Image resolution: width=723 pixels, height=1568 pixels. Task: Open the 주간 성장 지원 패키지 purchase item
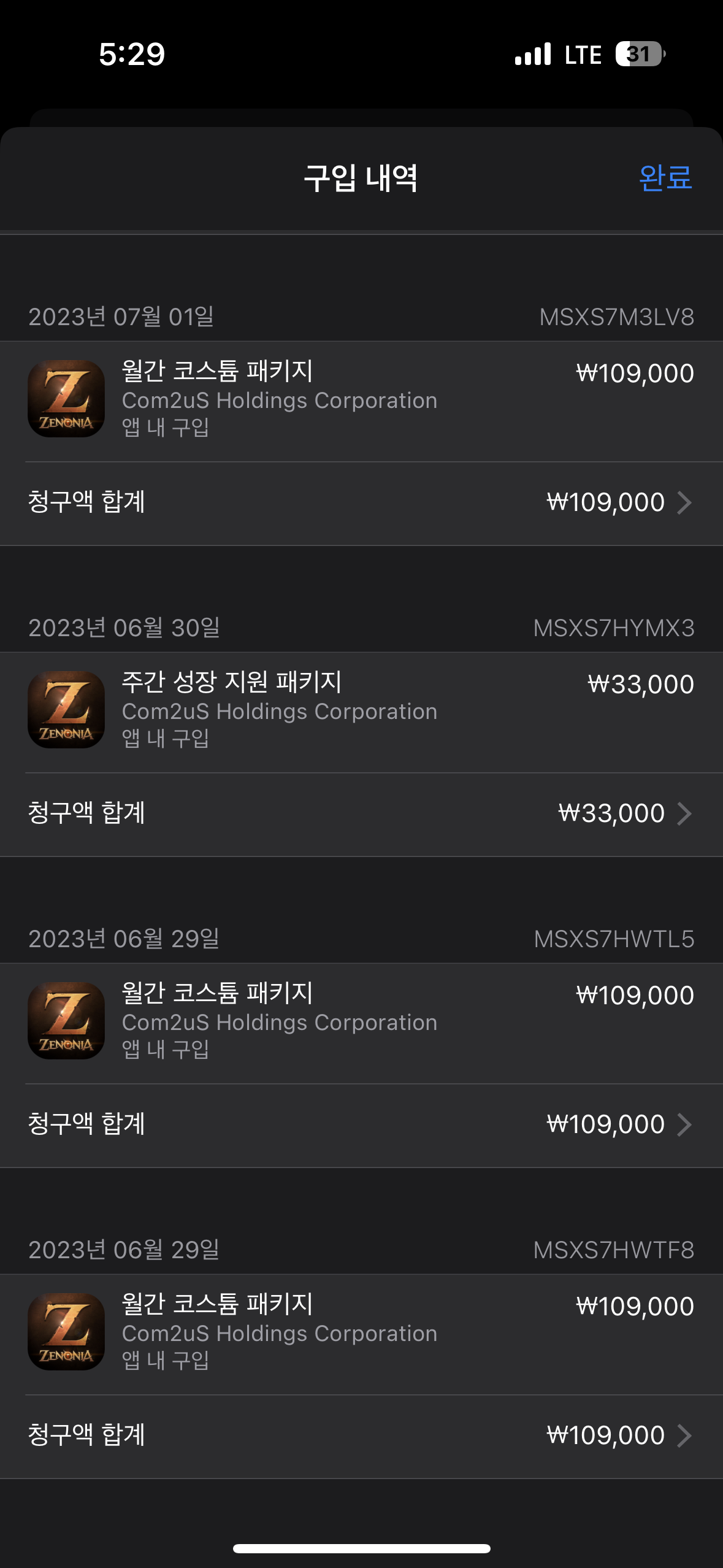click(x=361, y=710)
